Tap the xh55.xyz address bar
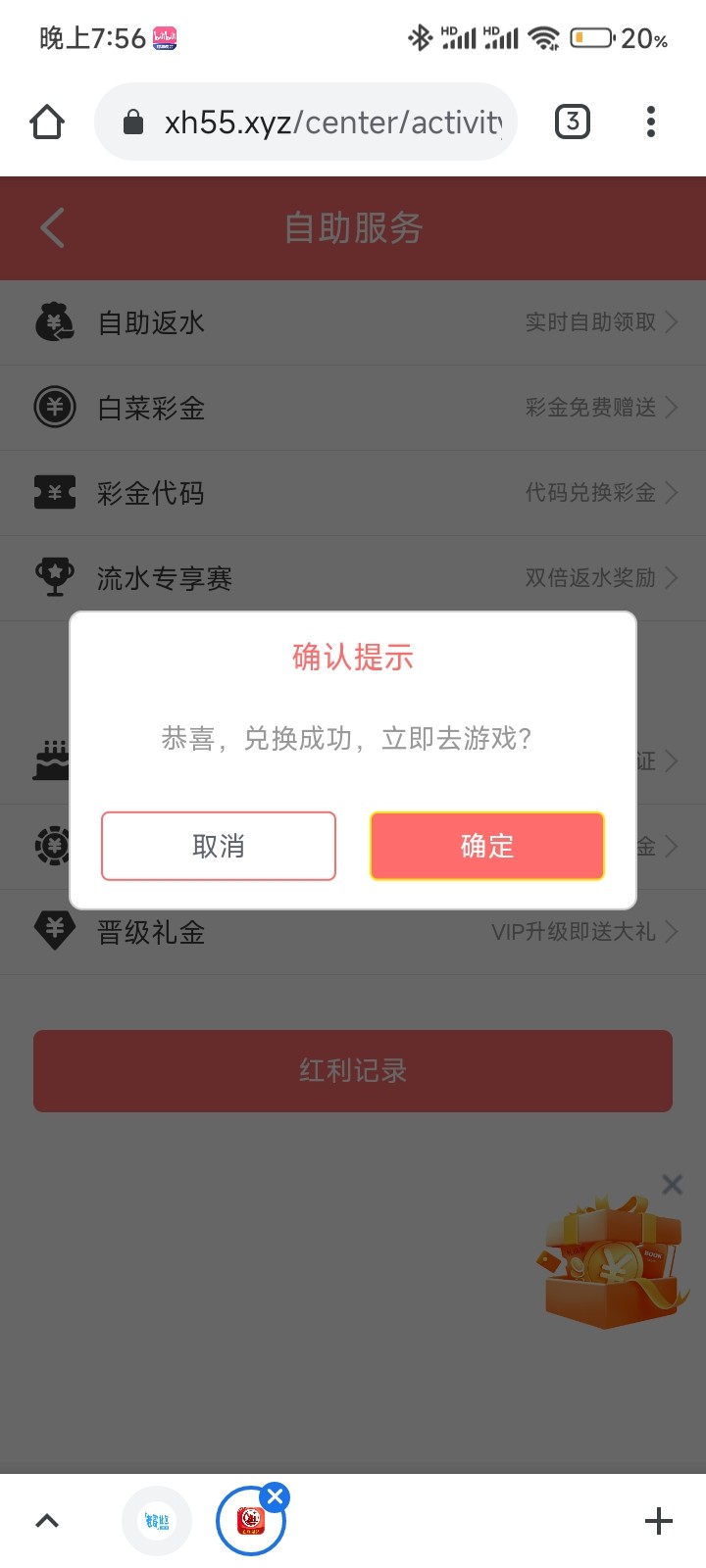Image resolution: width=706 pixels, height=1568 pixels. tap(306, 122)
